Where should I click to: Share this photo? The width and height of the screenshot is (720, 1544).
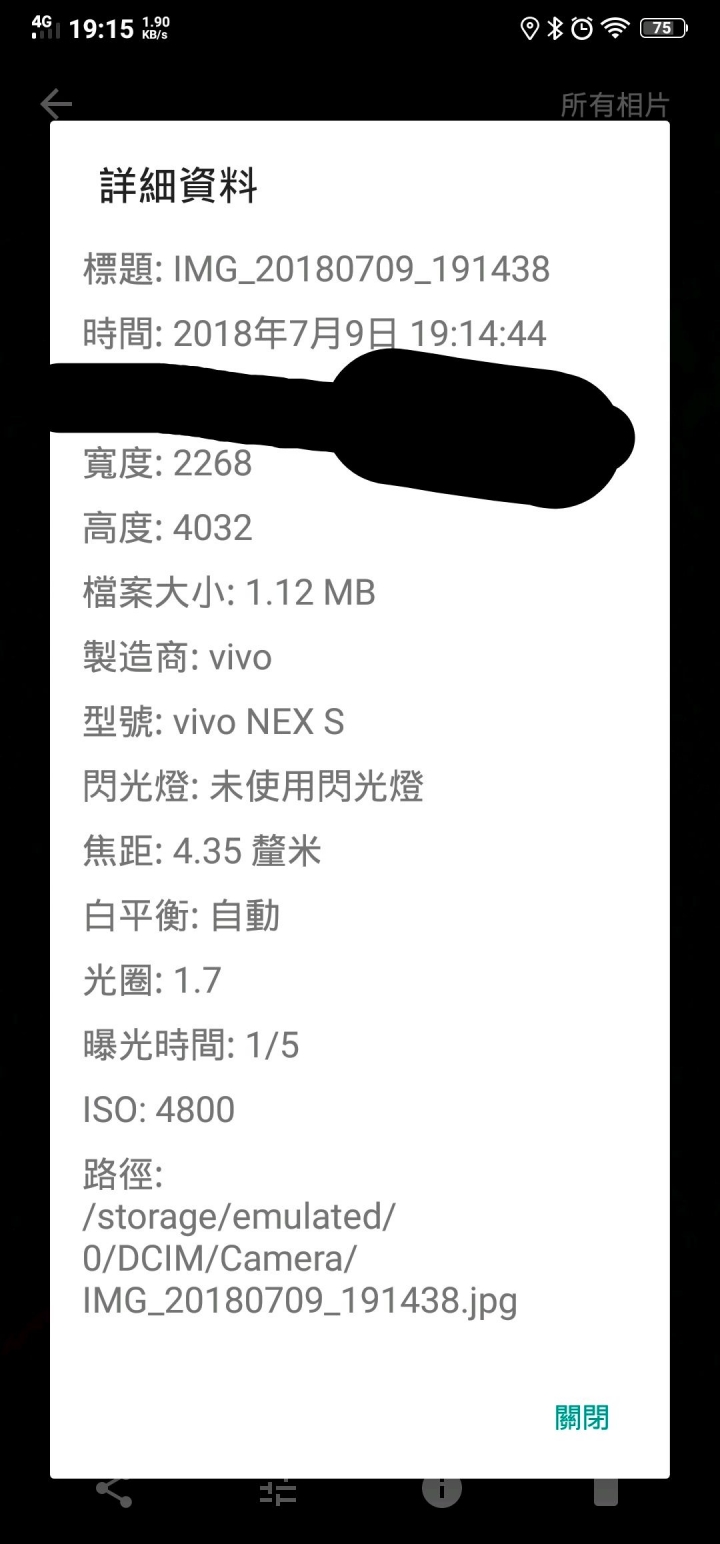[x=114, y=1492]
